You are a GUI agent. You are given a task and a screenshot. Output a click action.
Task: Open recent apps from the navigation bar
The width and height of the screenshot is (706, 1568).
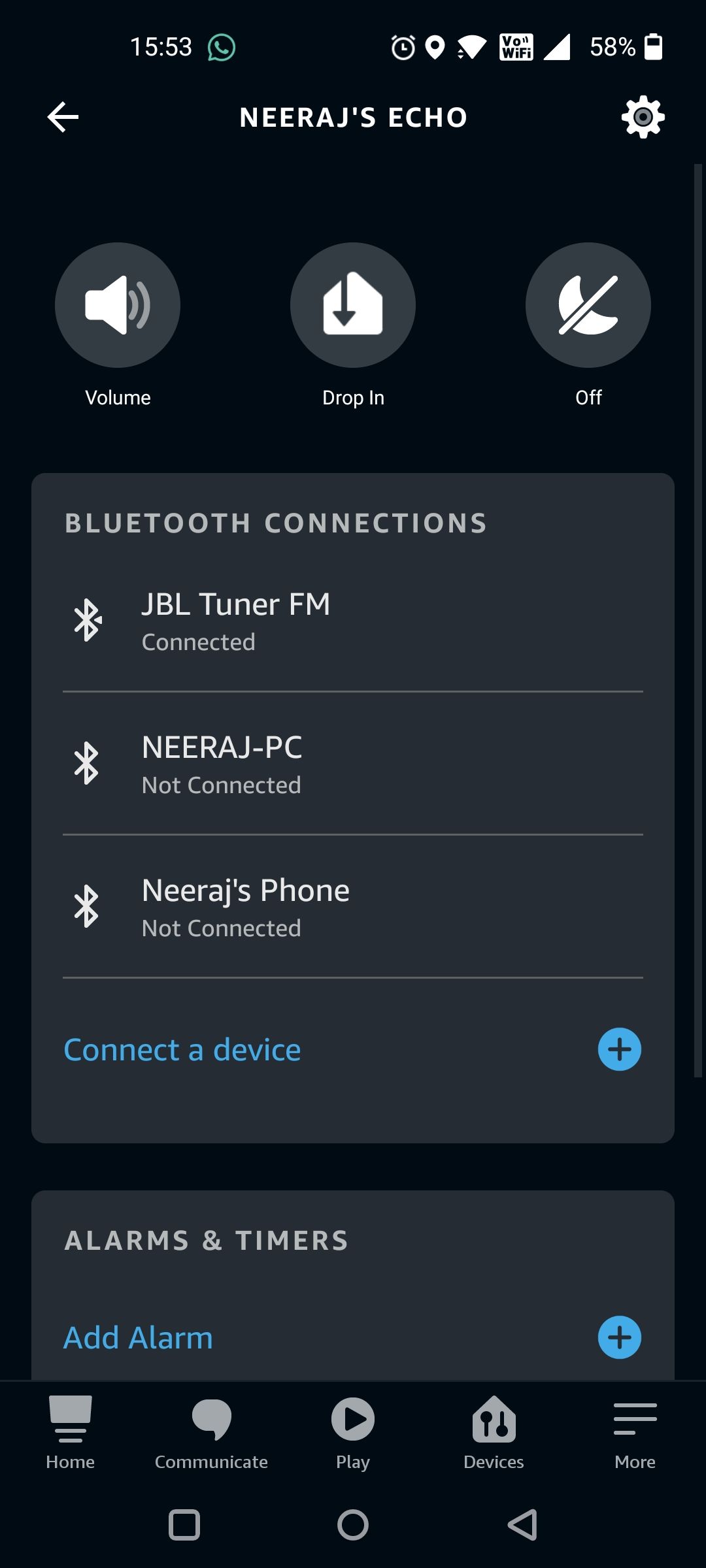tap(184, 1525)
